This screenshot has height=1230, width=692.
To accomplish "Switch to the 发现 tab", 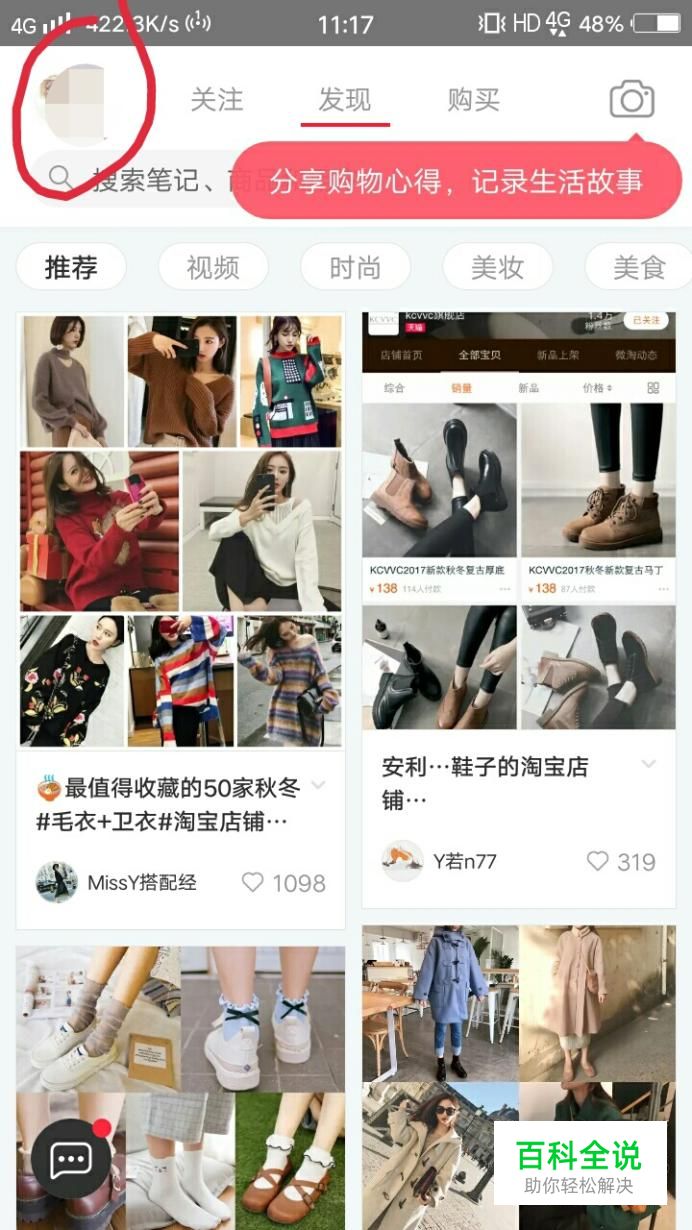I will pos(345,100).
